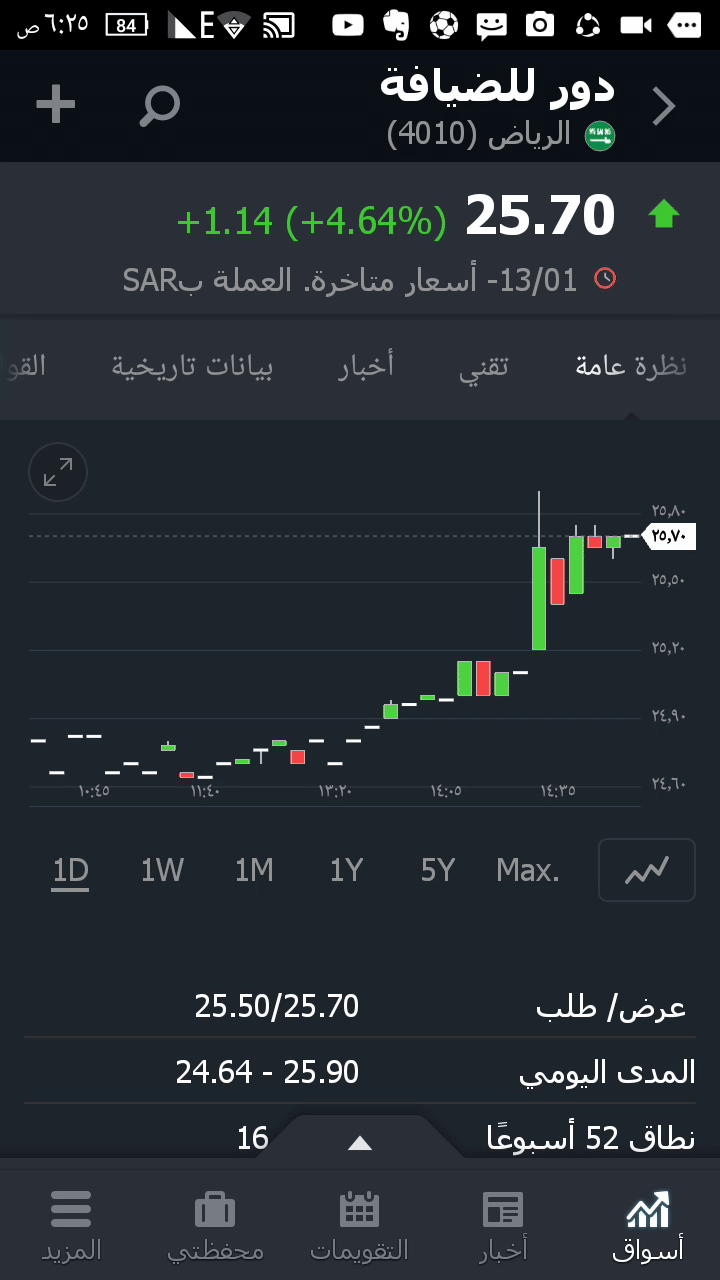720x1280 pixels.
Task: Open the المزيد menu tab
Action: (71, 1225)
